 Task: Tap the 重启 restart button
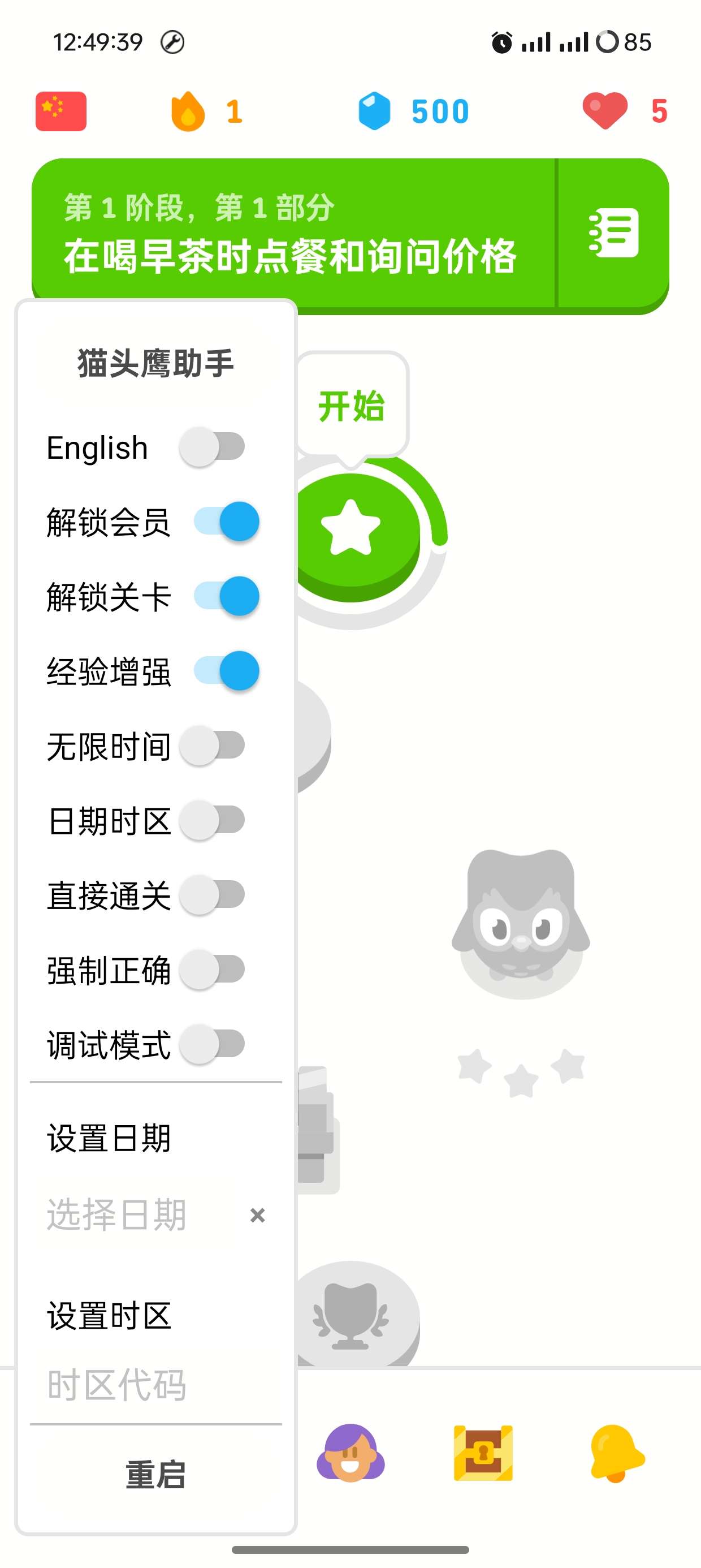click(x=155, y=1475)
